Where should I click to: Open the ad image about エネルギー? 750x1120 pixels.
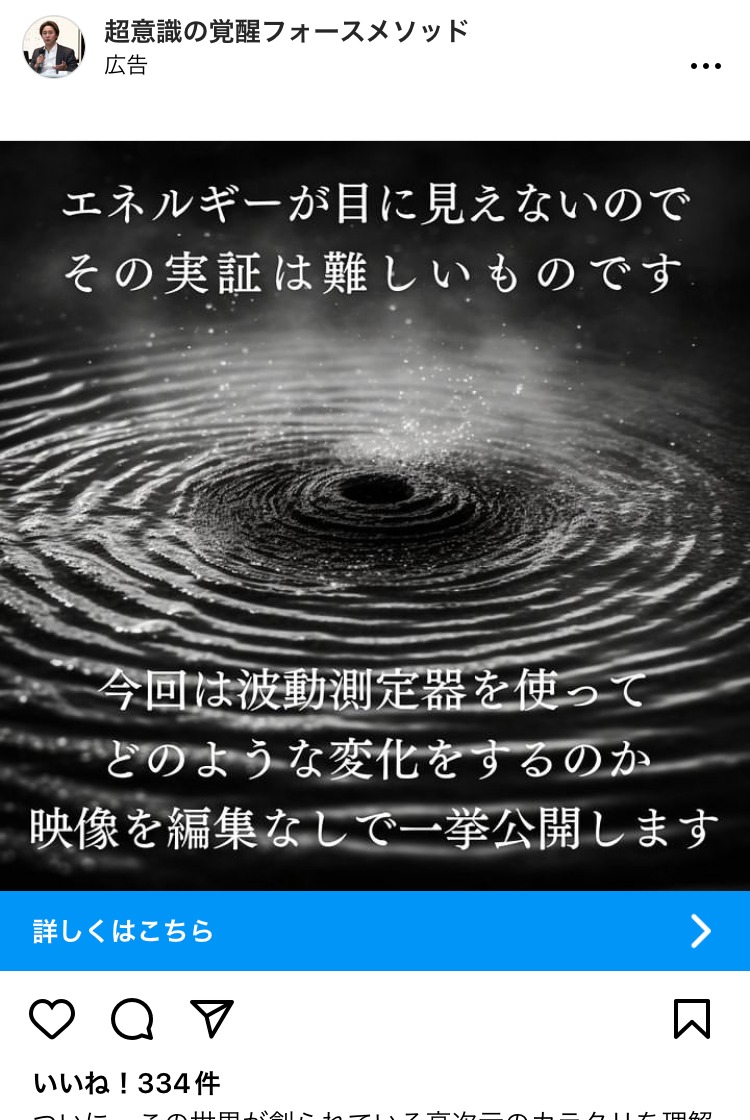374,515
